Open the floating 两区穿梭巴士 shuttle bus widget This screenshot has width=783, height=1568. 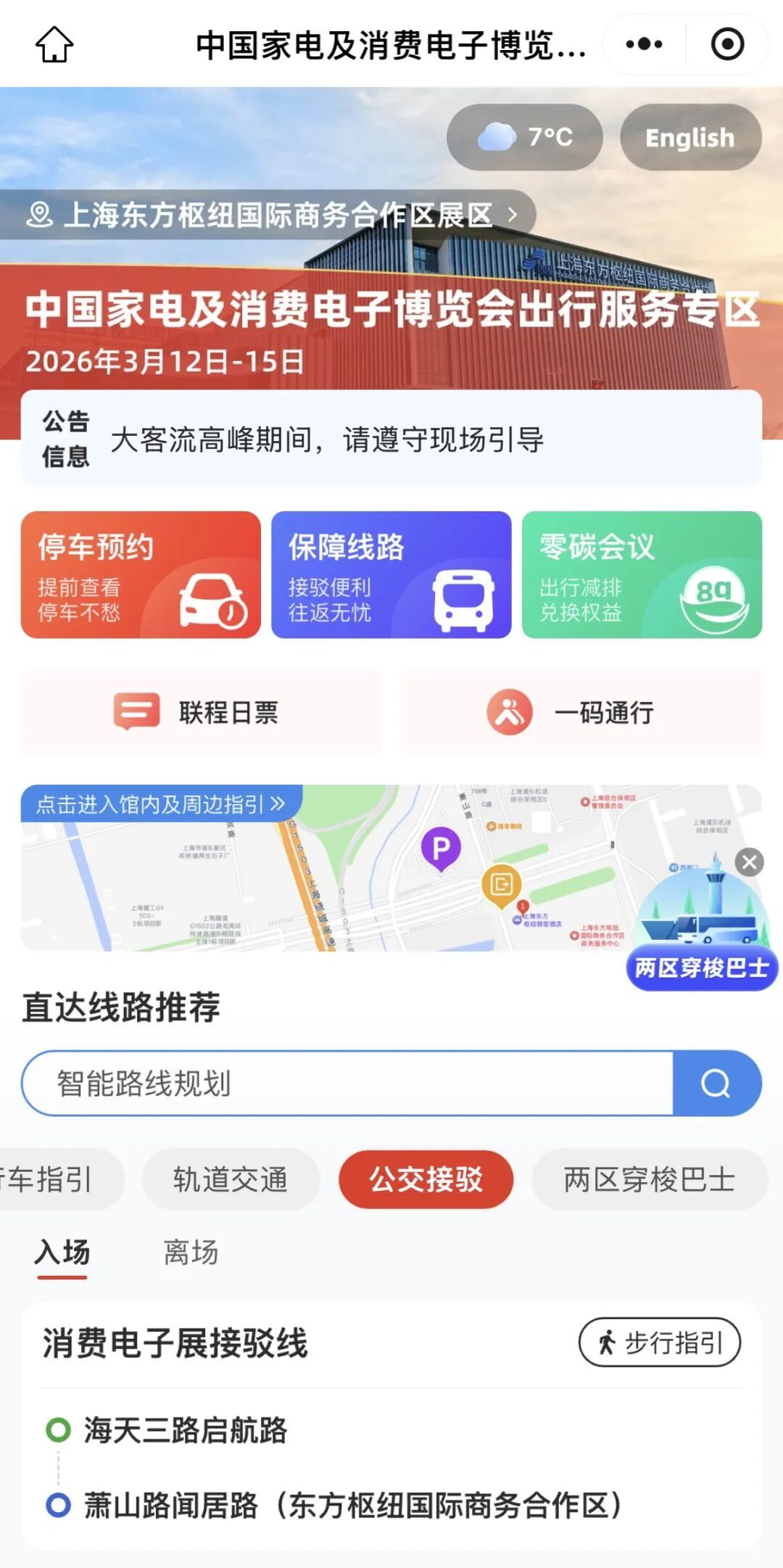pyautogui.click(x=701, y=936)
